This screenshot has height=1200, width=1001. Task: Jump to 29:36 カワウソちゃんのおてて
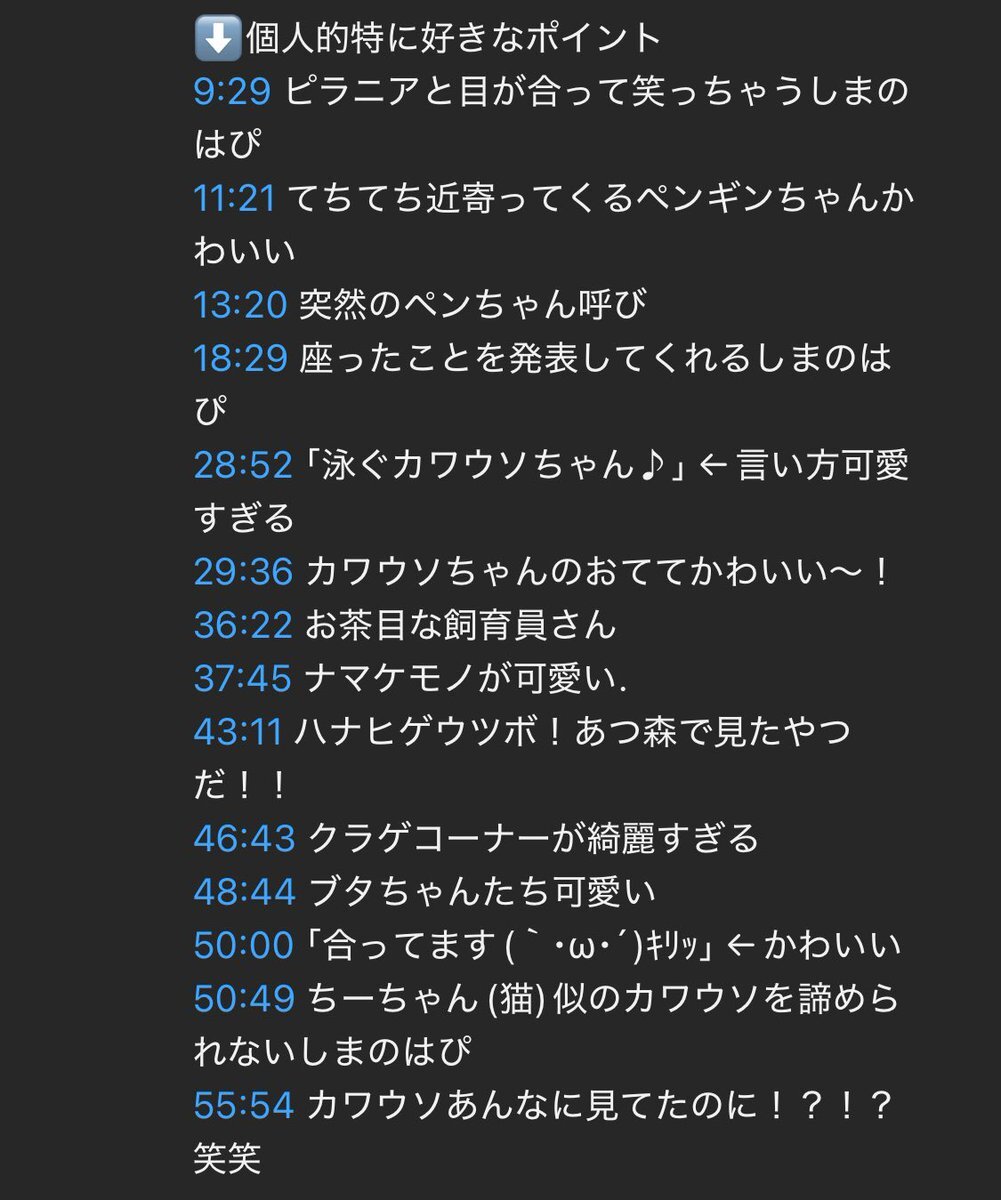(x=243, y=571)
